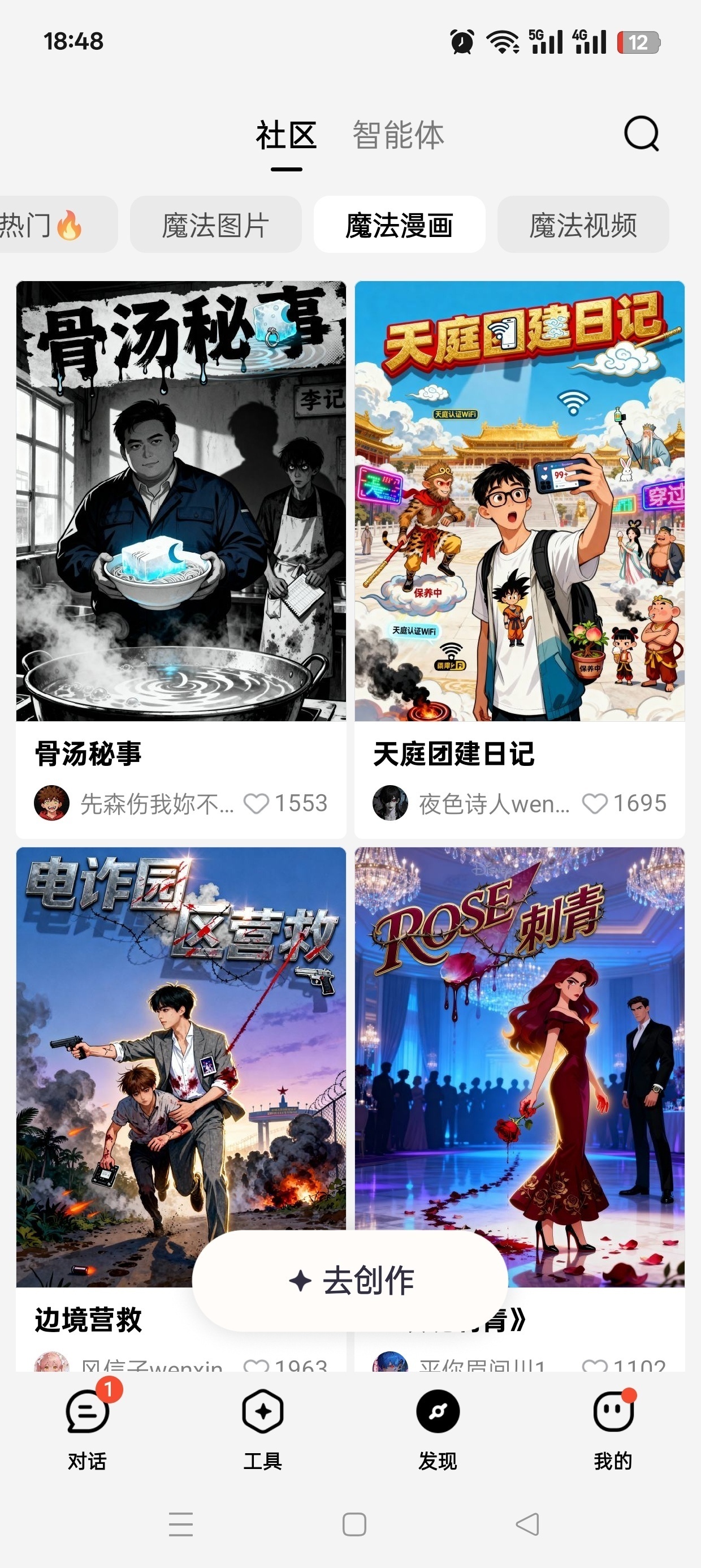Switch to the 魔法视频 chip

point(583,225)
